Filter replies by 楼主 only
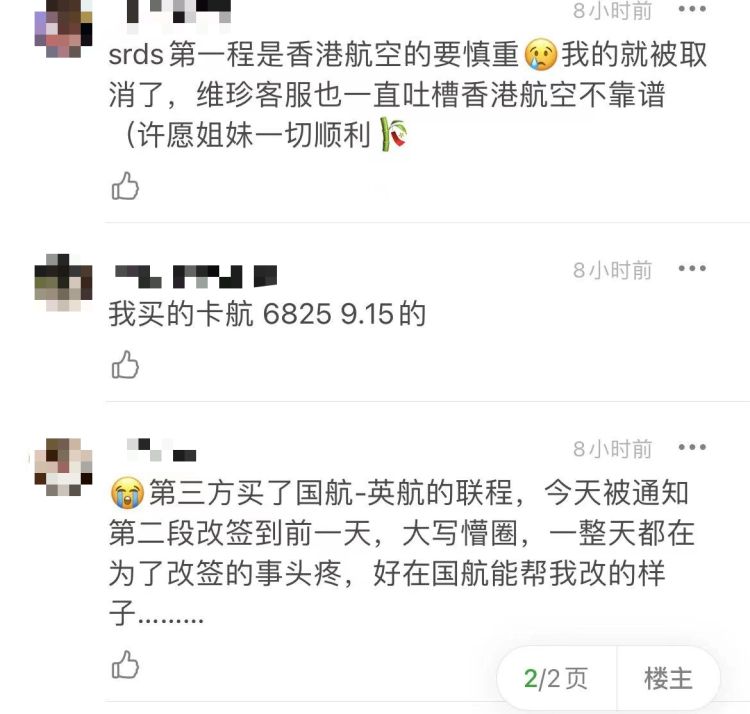This screenshot has width=750, height=714. (667, 679)
